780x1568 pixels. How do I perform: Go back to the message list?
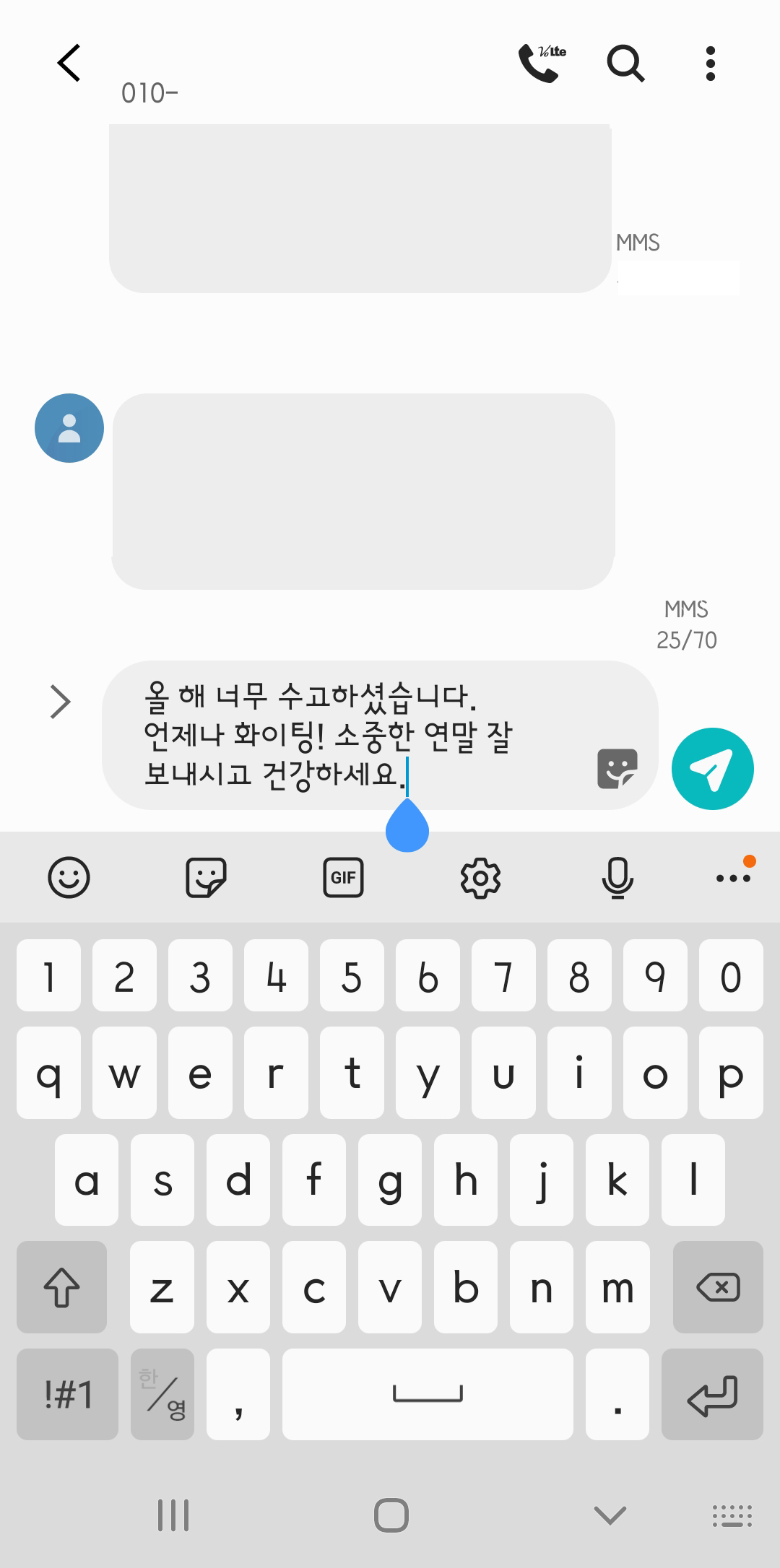point(69,64)
